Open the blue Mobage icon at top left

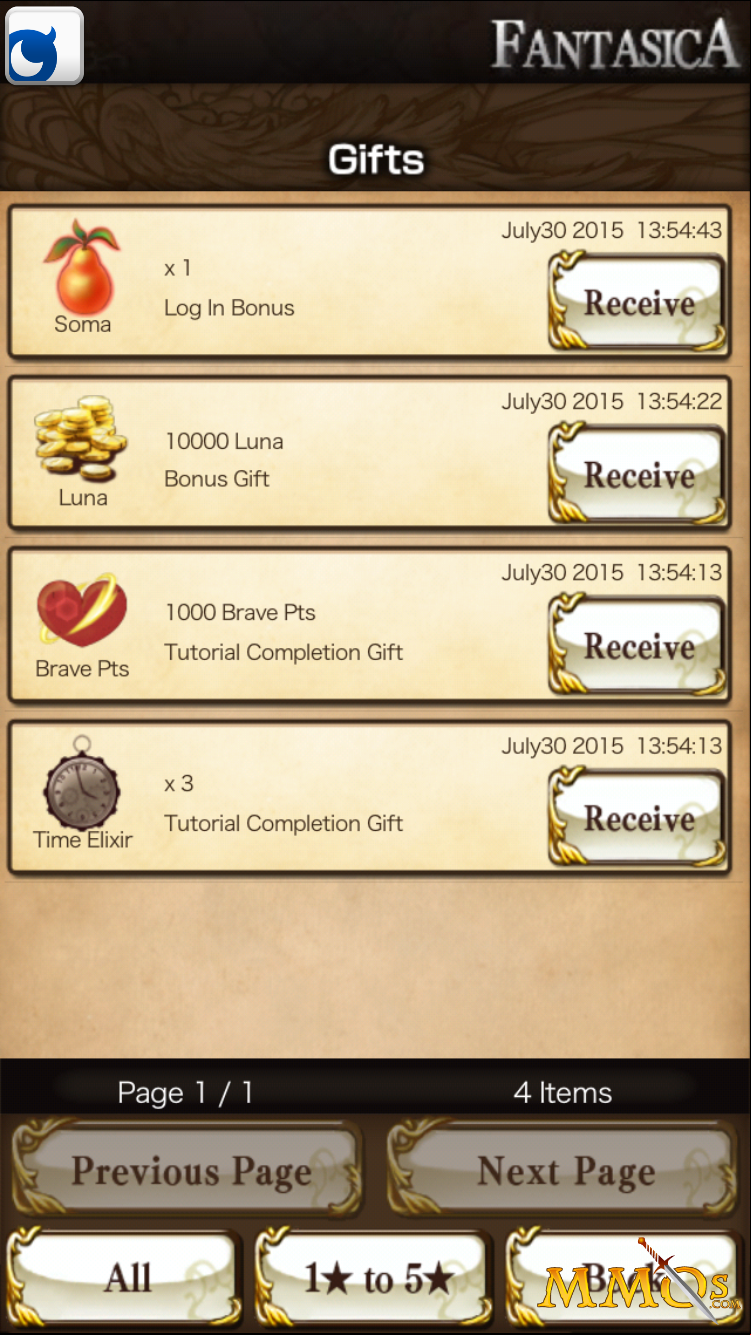point(44,45)
